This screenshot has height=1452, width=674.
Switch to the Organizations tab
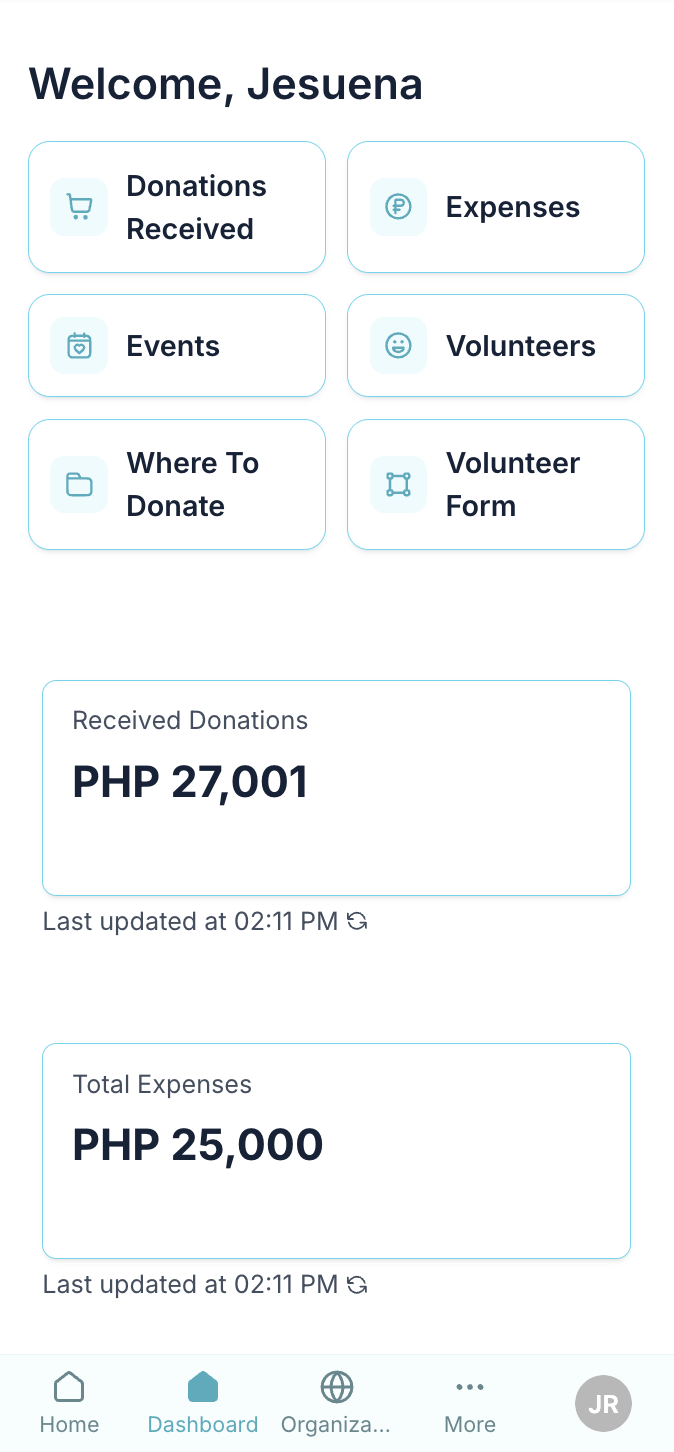[x=336, y=1402]
